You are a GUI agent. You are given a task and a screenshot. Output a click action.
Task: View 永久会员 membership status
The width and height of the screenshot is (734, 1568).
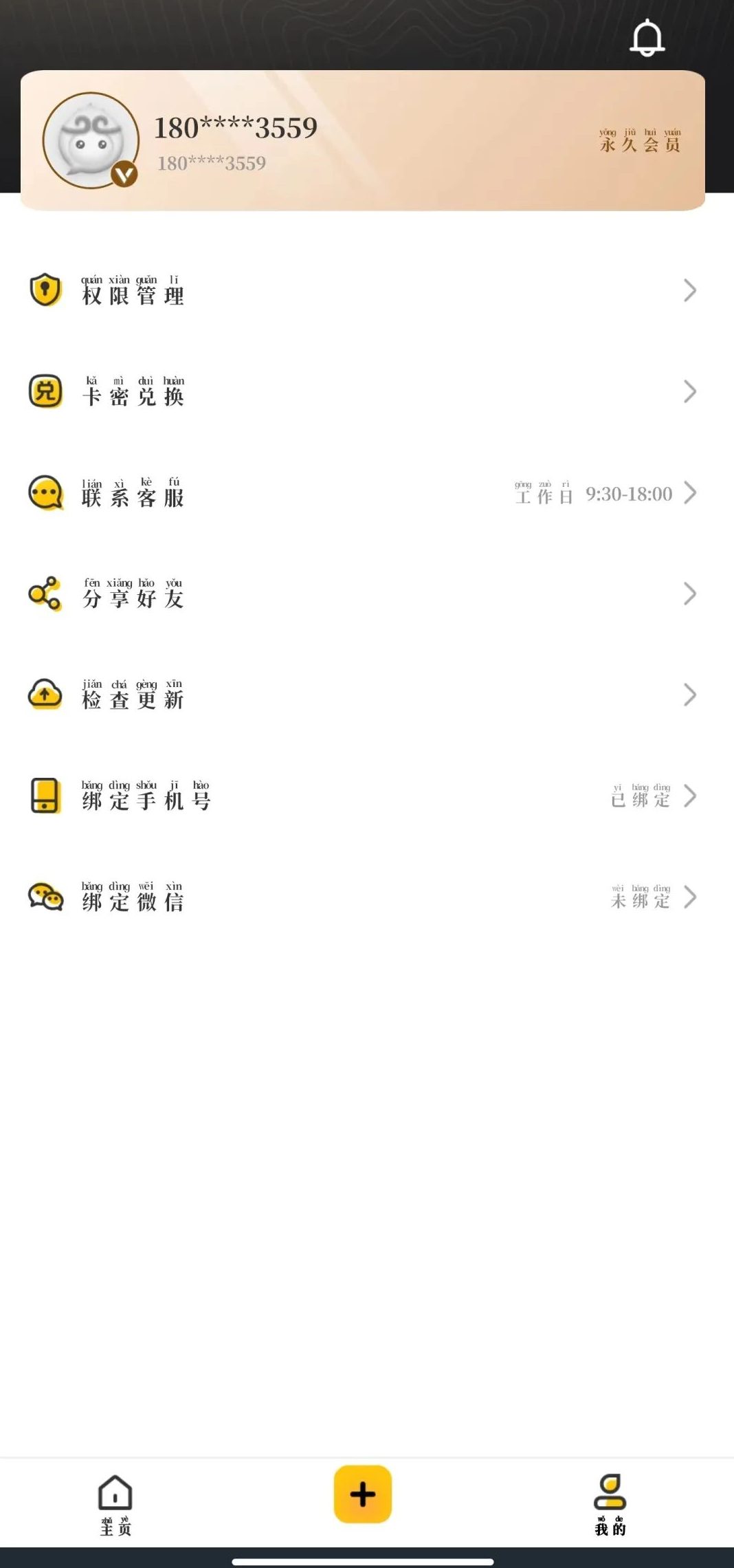640,141
